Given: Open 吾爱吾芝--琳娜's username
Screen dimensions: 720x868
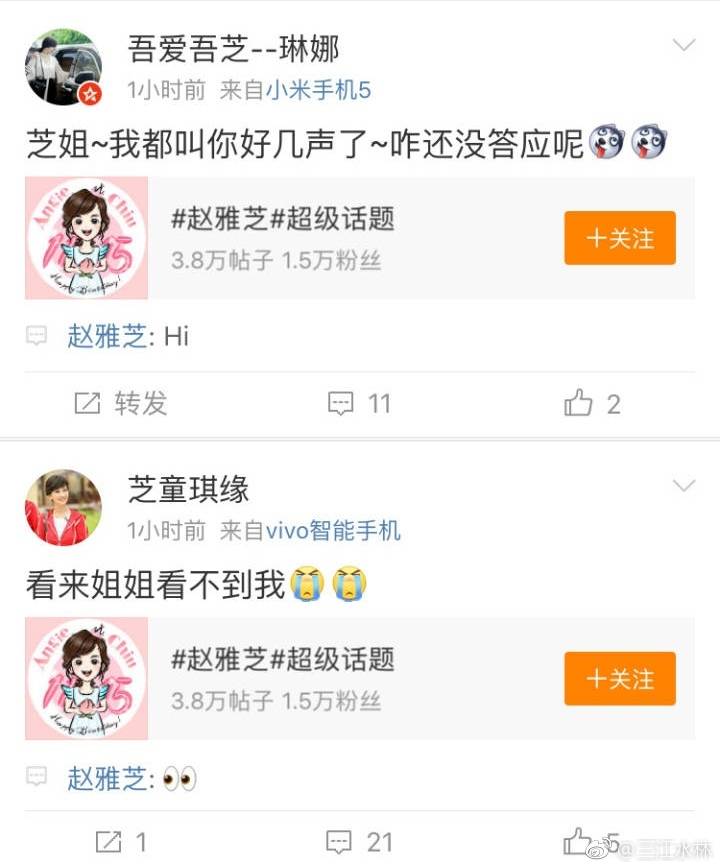Looking at the screenshot, I should pyautogui.click(x=234, y=47).
